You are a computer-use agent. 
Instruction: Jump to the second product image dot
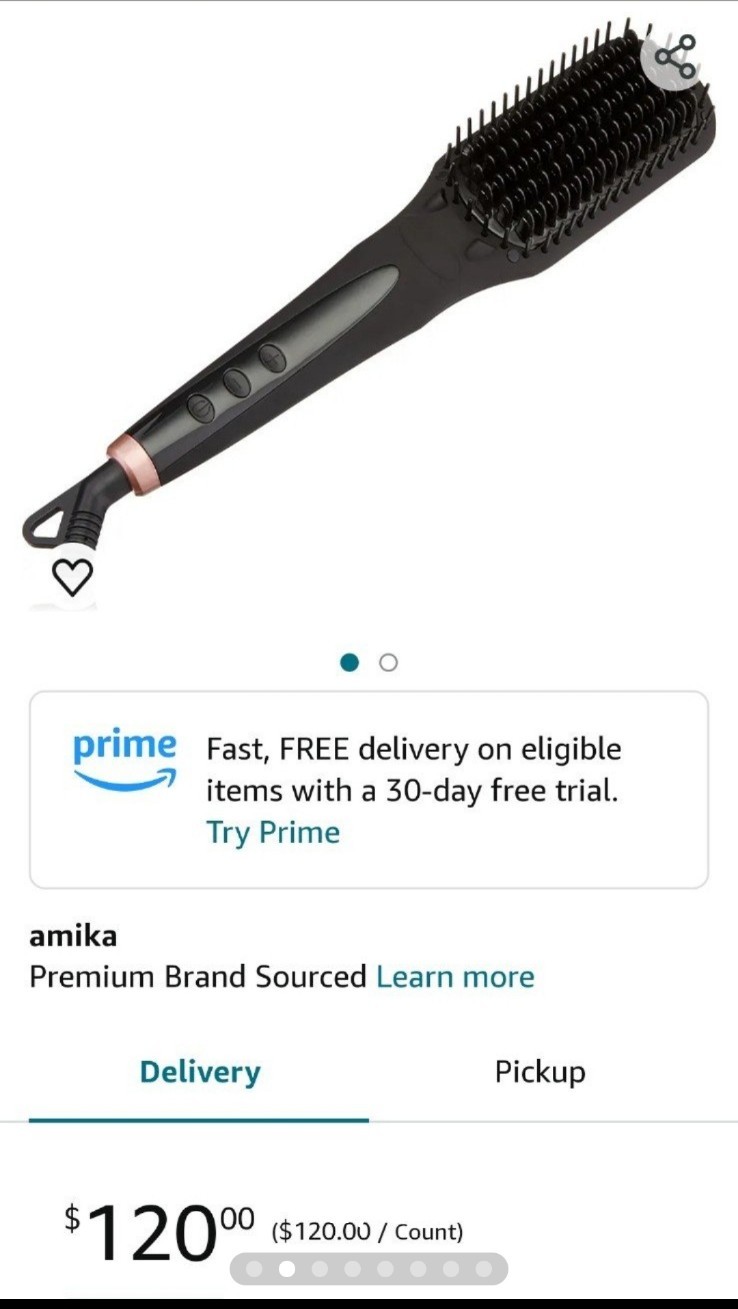(x=389, y=662)
